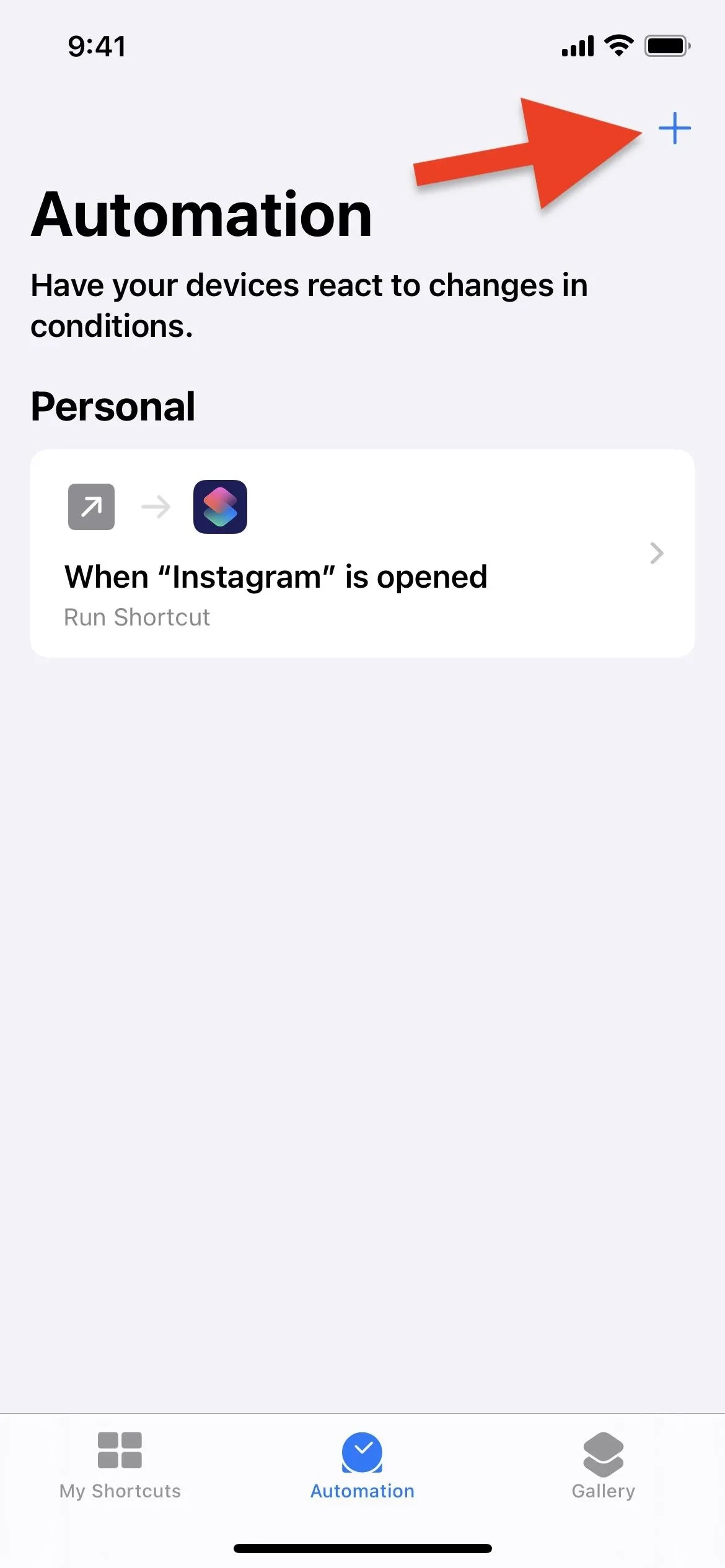Add a new automation with plus icon
The height and width of the screenshot is (1568, 725).
pos(674,128)
